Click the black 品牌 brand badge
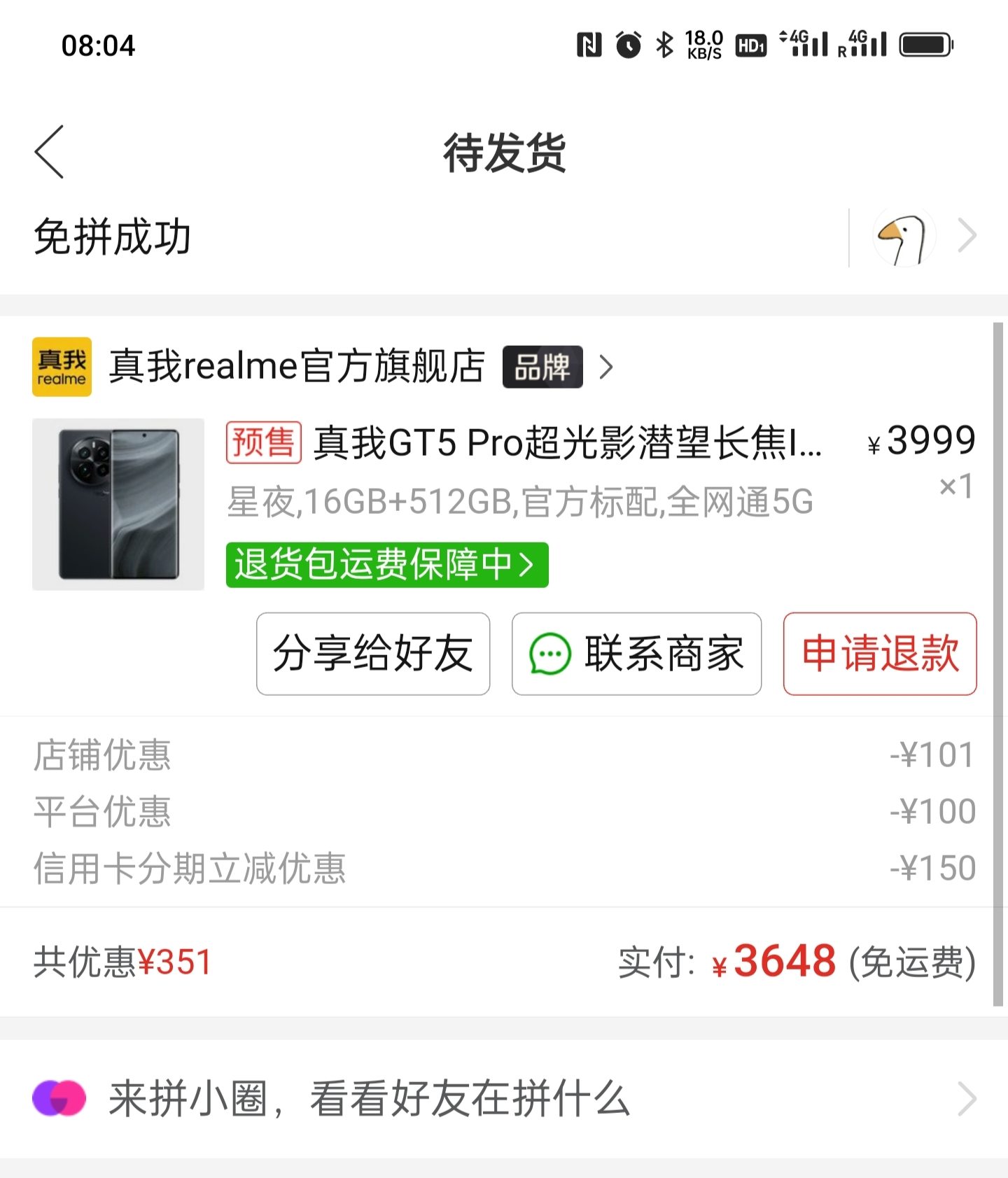This screenshot has width=1008, height=1178. (x=543, y=367)
